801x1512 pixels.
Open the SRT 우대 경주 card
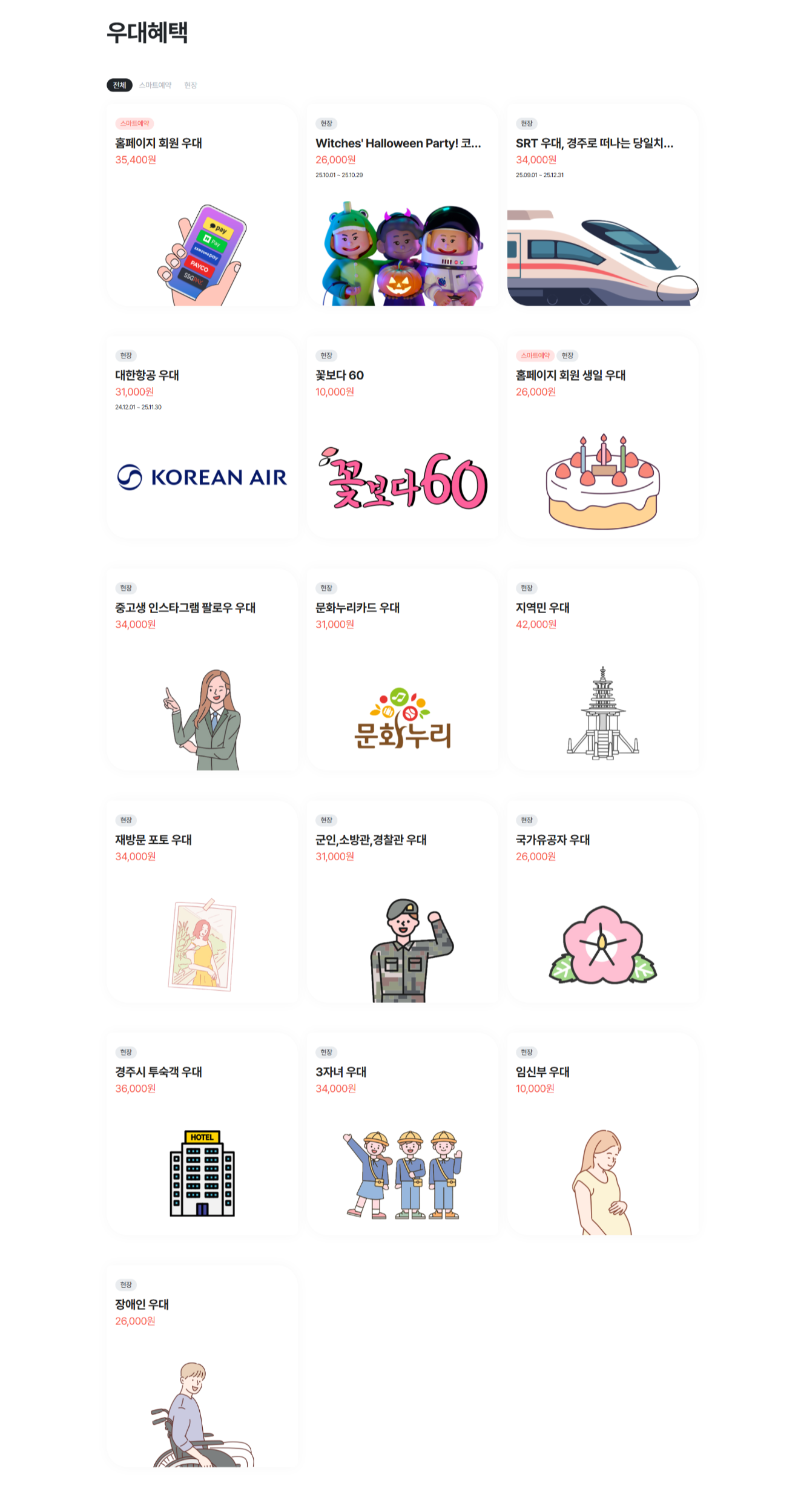(x=603, y=205)
